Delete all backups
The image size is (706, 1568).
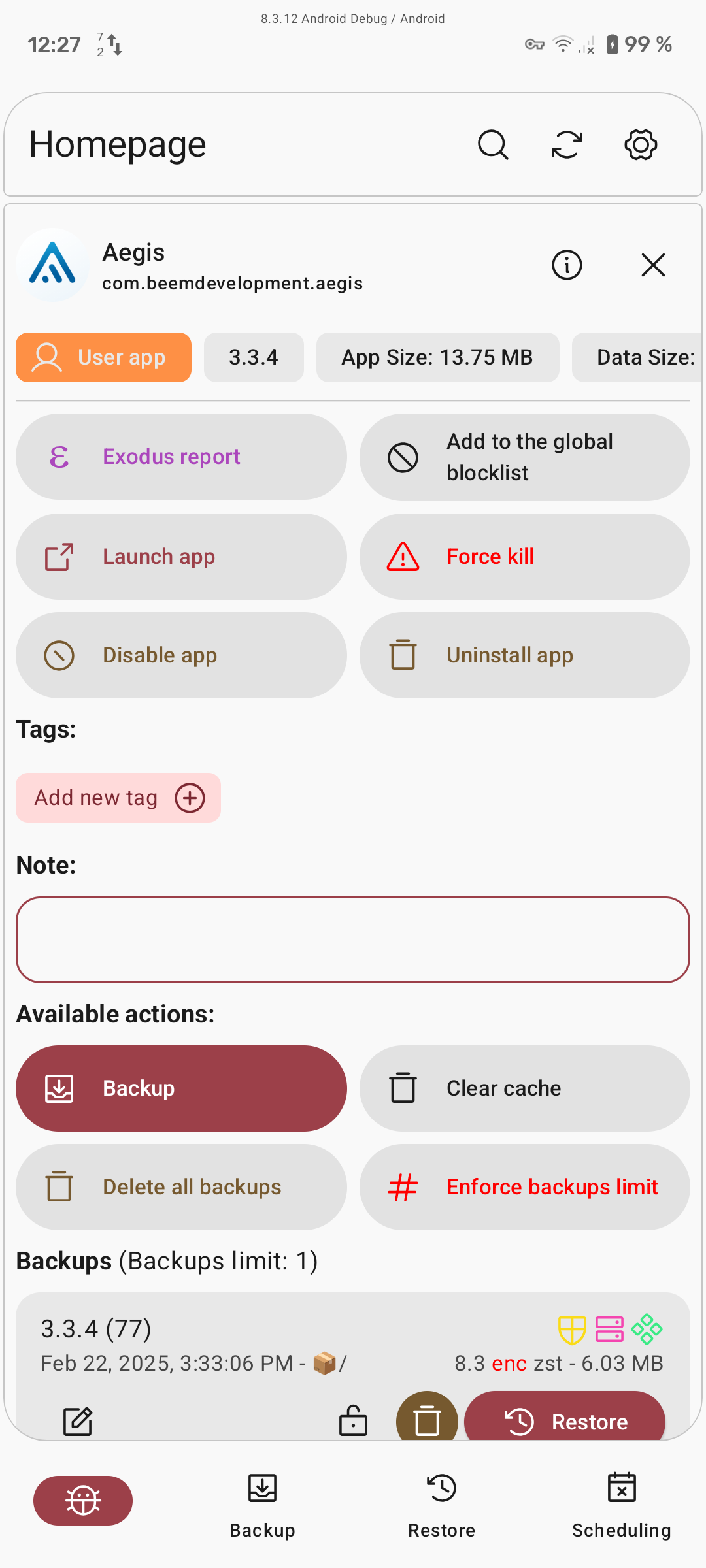click(181, 1187)
